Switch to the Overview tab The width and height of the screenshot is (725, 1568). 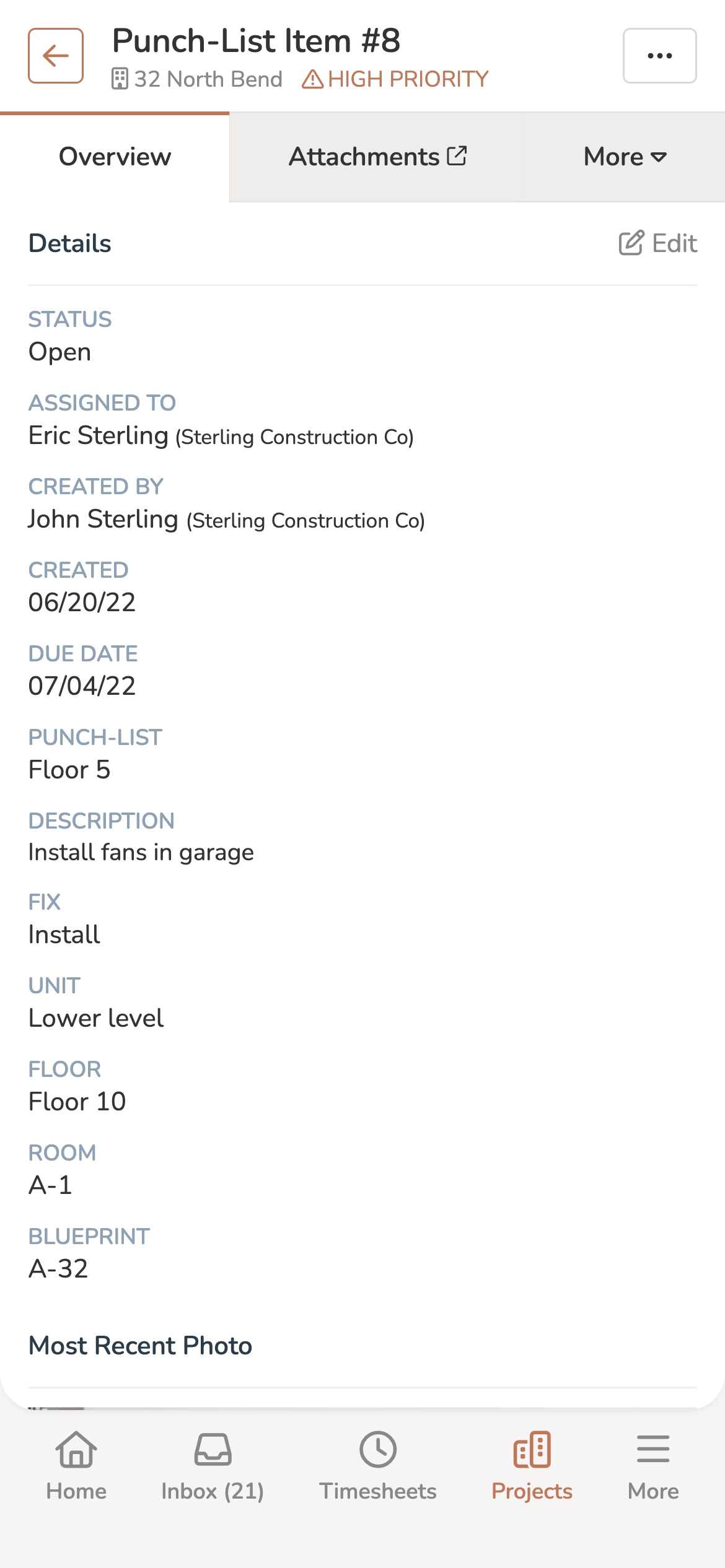[114, 157]
